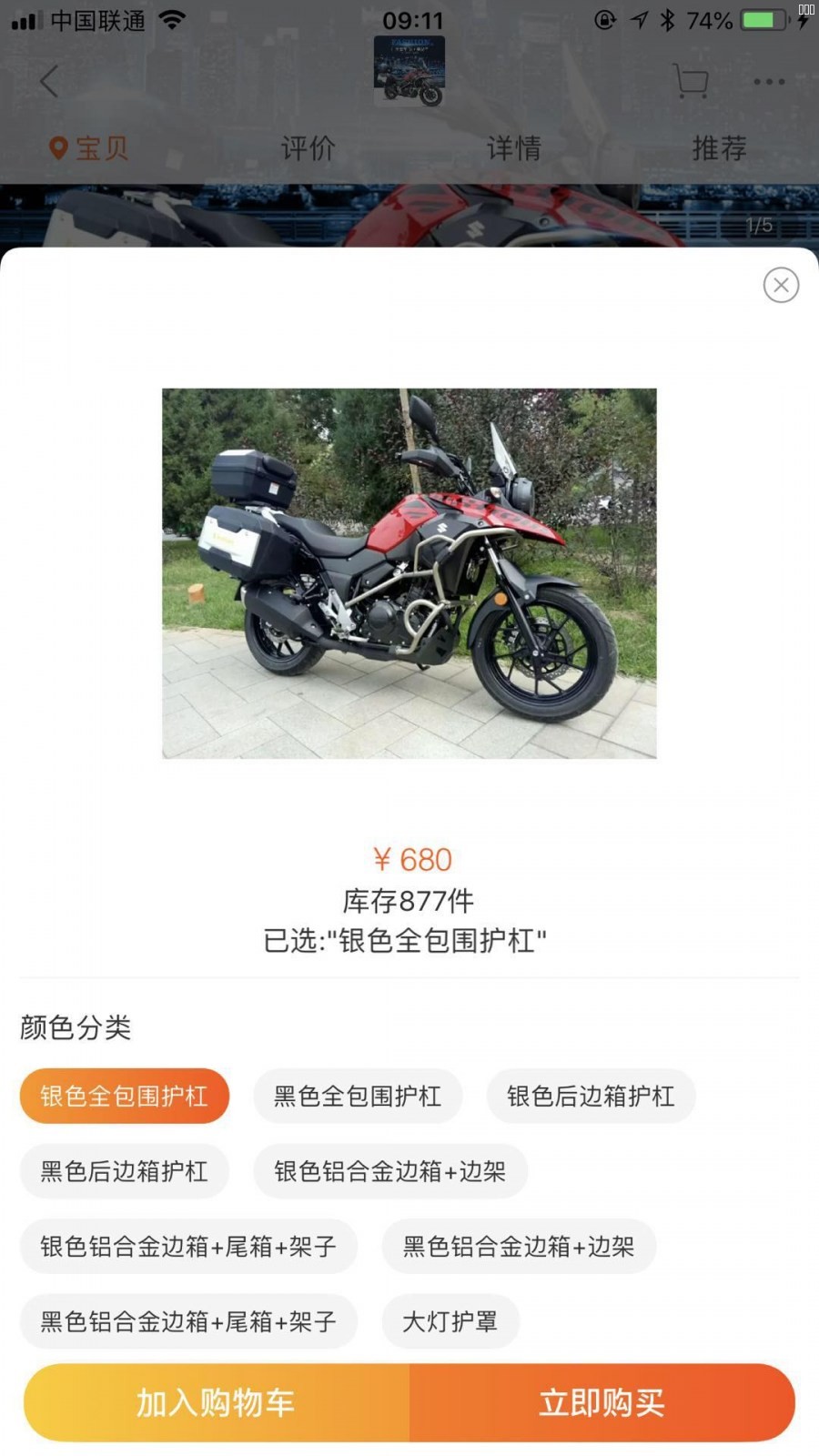This screenshot has width=819, height=1456.
Task: Select 银色铝合金边箱+边架
Action: (x=389, y=1171)
